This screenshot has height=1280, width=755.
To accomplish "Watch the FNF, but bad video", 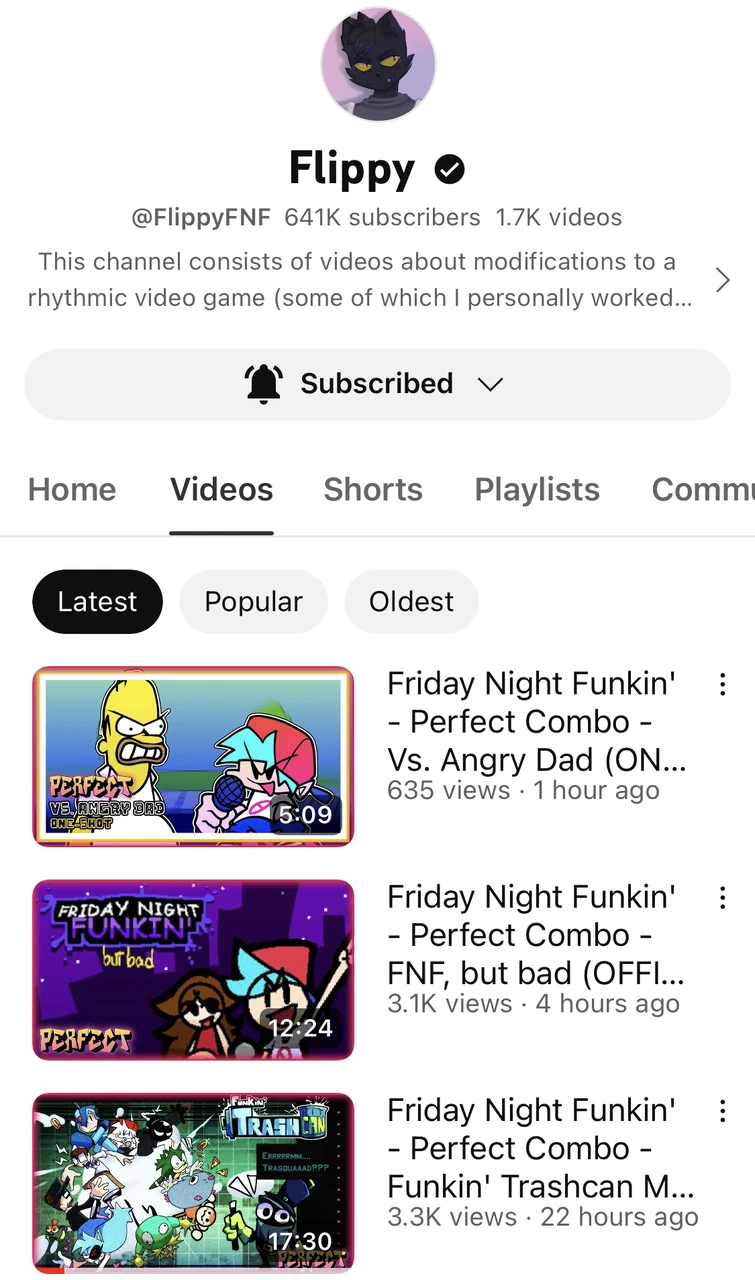I will tap(193, 969).
